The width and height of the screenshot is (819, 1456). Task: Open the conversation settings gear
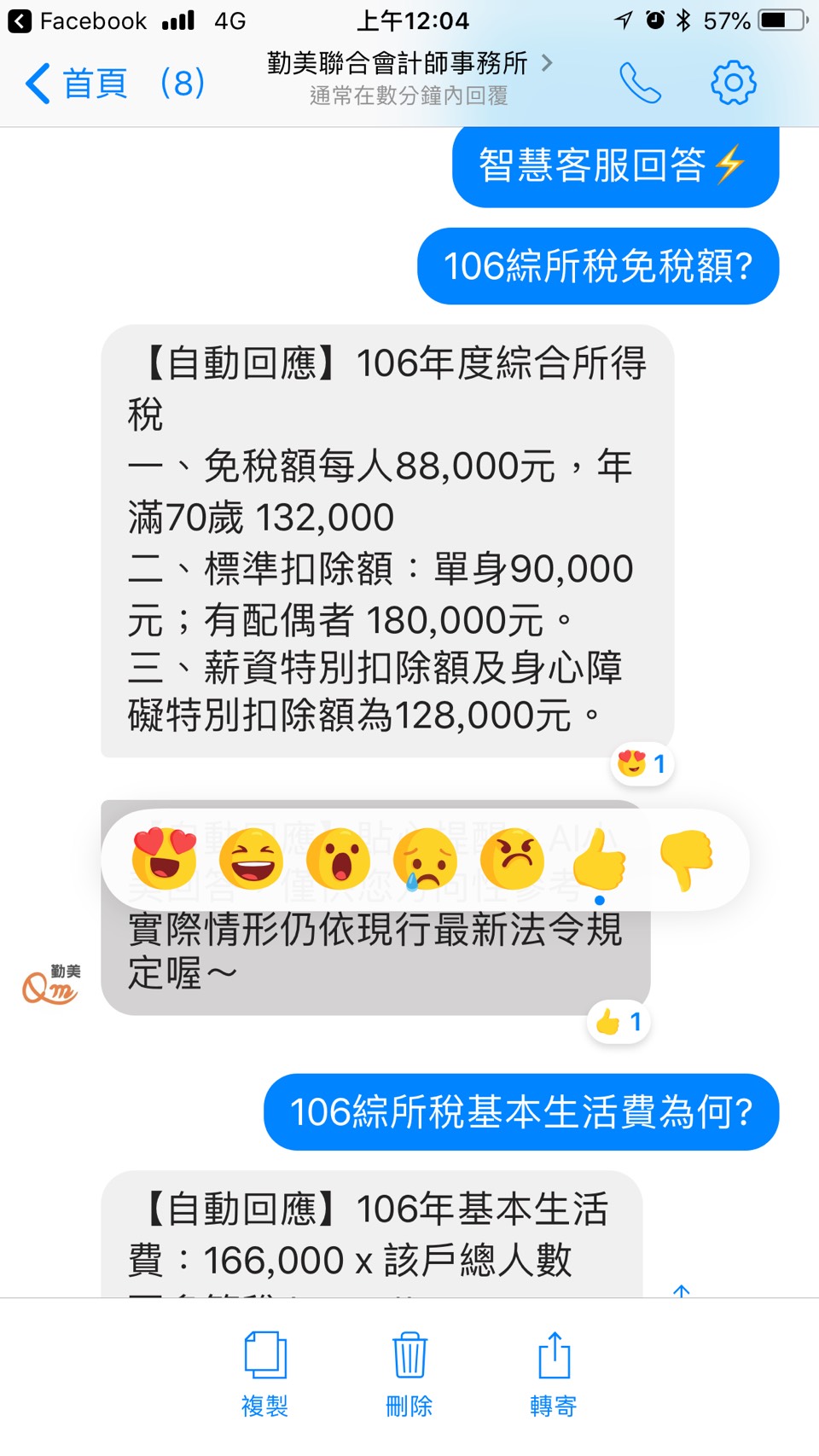click(x=733, y=84)
